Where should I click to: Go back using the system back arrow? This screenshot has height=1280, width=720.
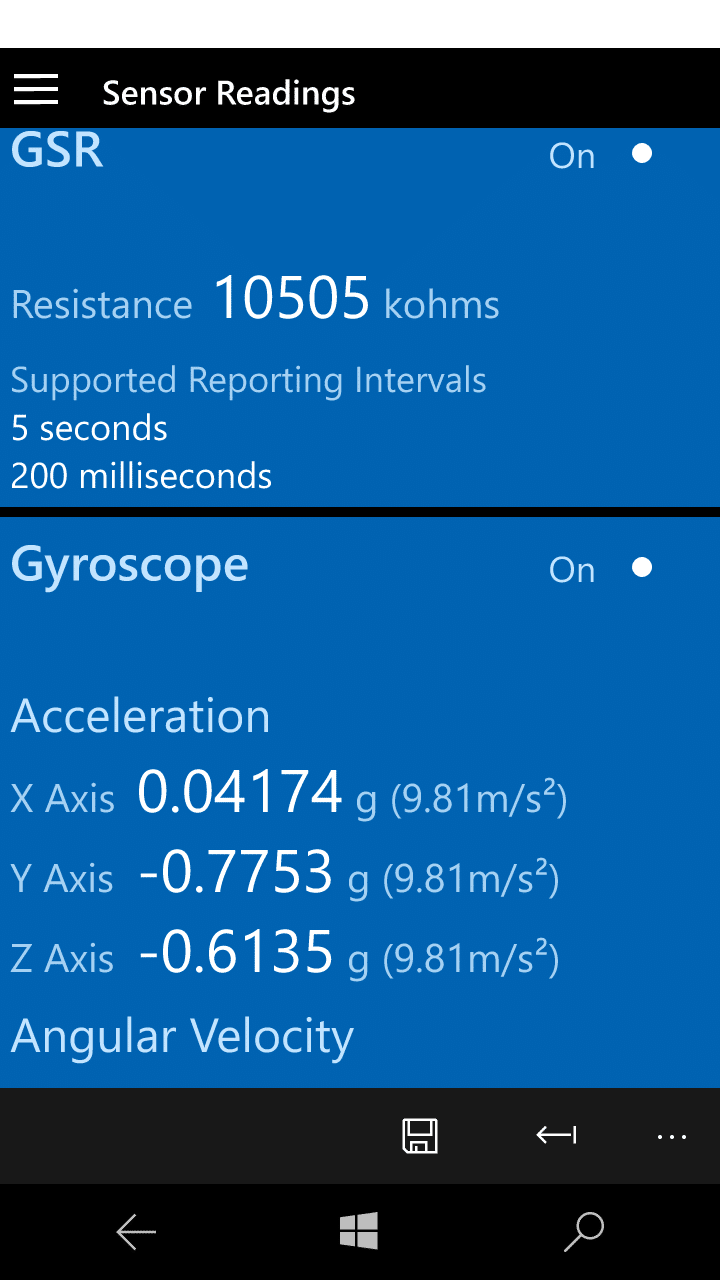pyautogui.click(x=136, y=1232)
